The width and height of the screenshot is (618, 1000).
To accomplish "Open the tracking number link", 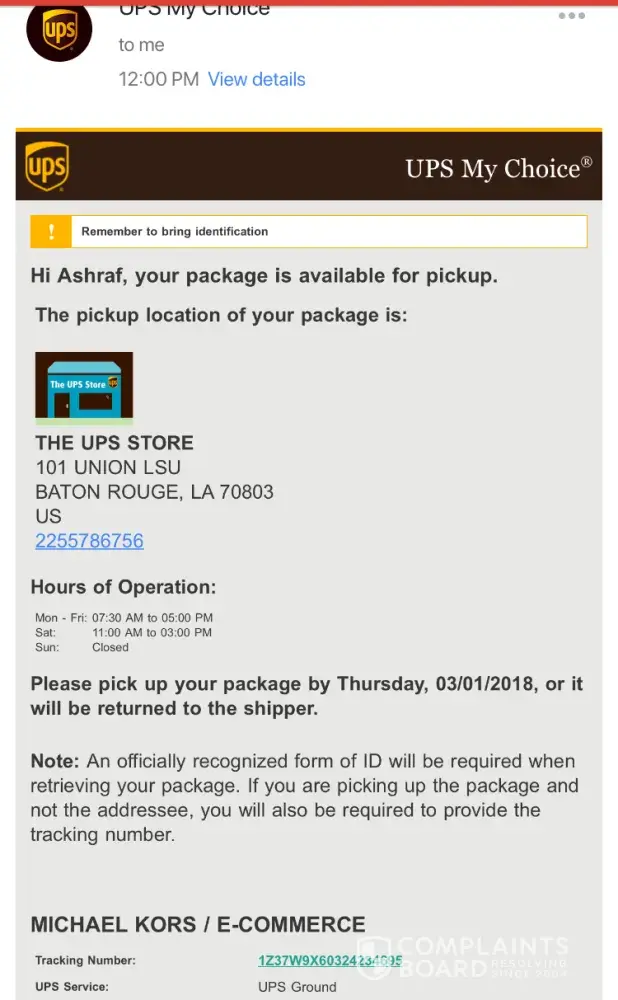I will [x=329, y=960].
